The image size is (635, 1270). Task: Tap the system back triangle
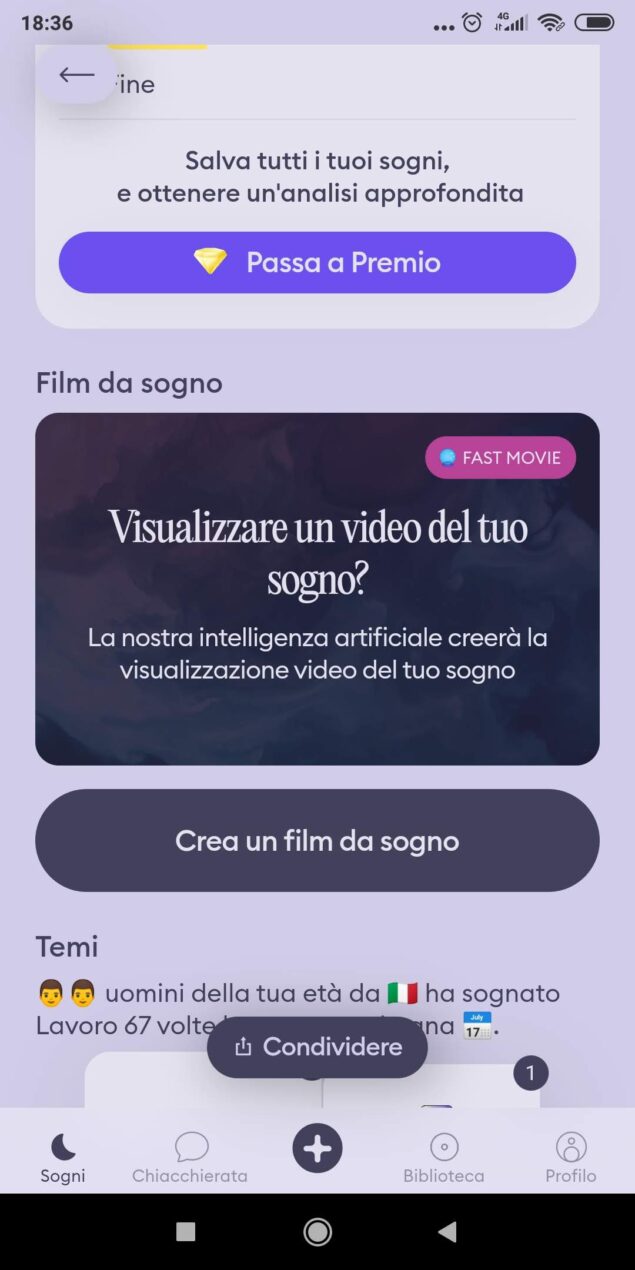[447, 1232]
